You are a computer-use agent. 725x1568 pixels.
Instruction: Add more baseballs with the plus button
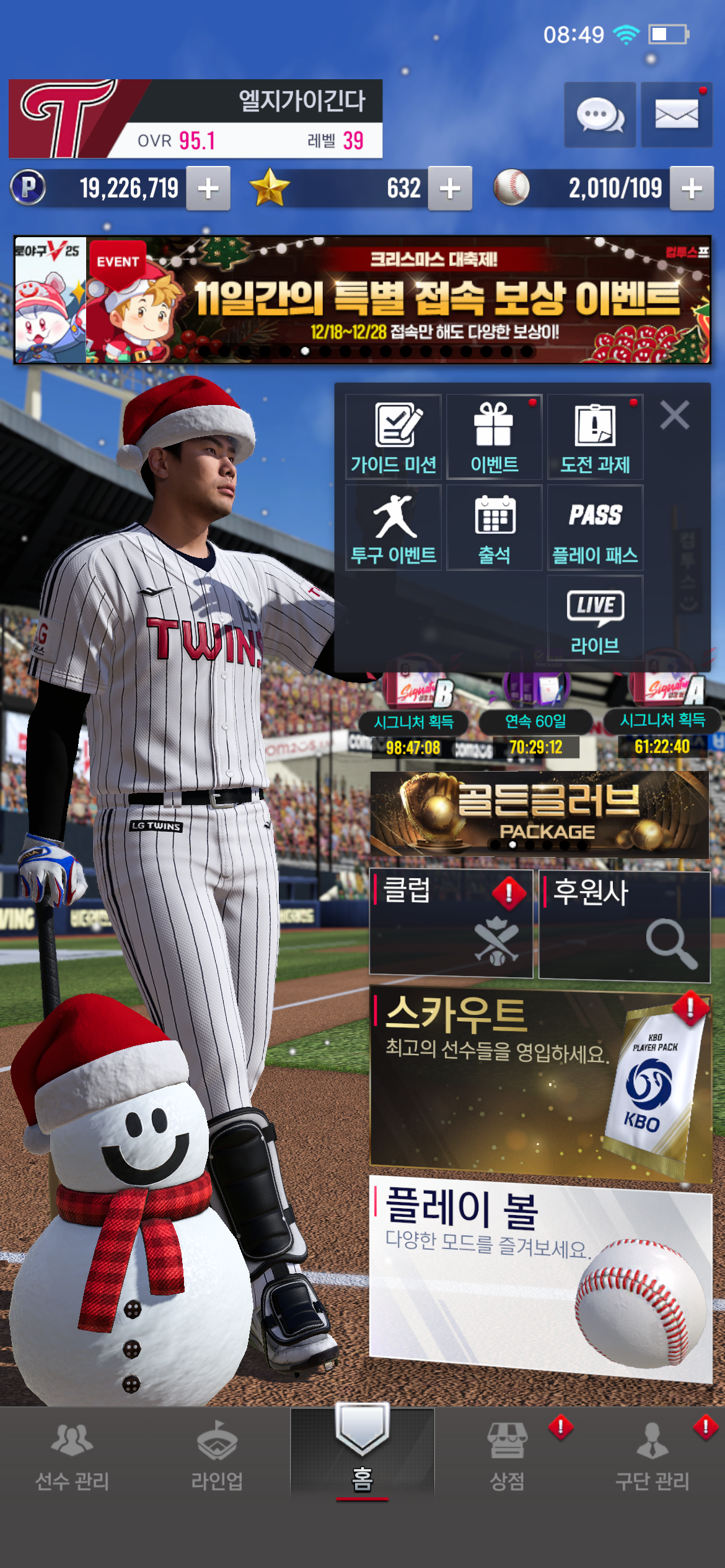click(692, 188)
